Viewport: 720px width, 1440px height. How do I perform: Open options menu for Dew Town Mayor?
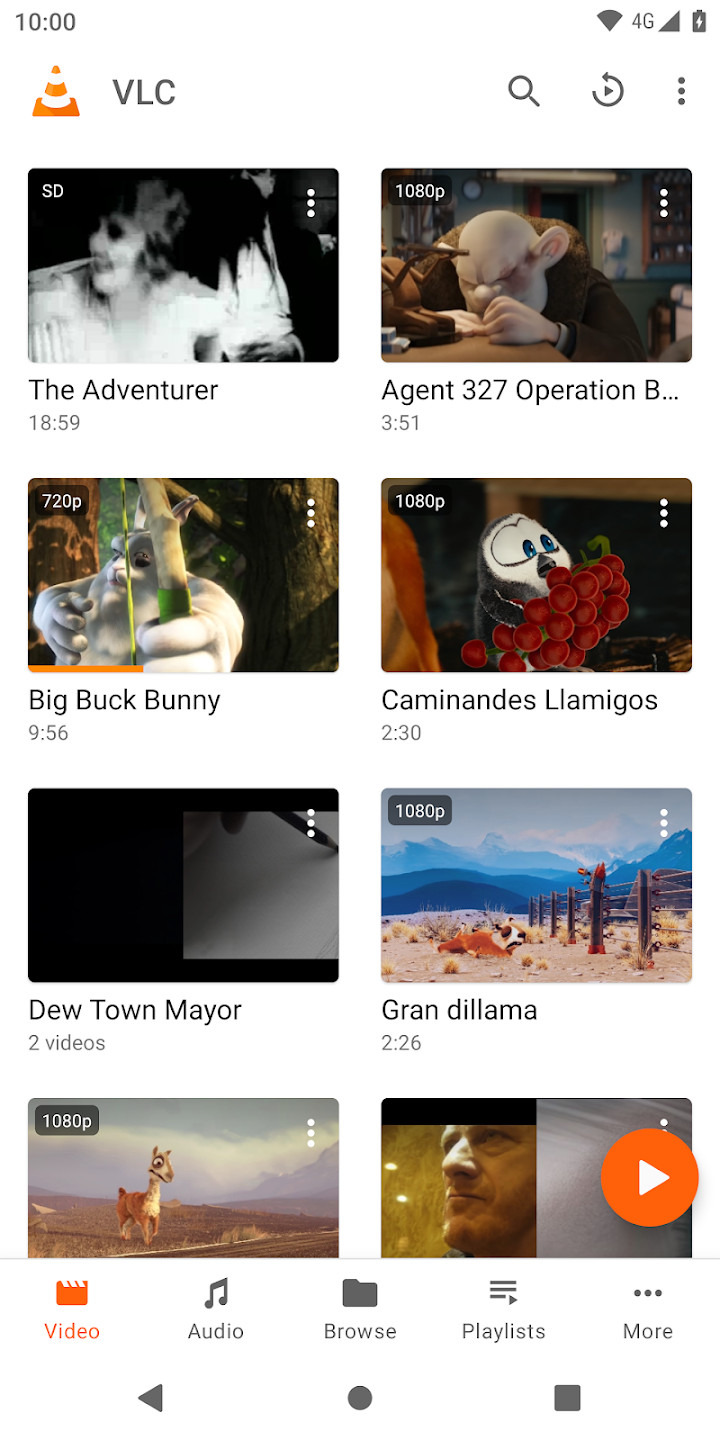pyautogui.click(x=310, y=823)
